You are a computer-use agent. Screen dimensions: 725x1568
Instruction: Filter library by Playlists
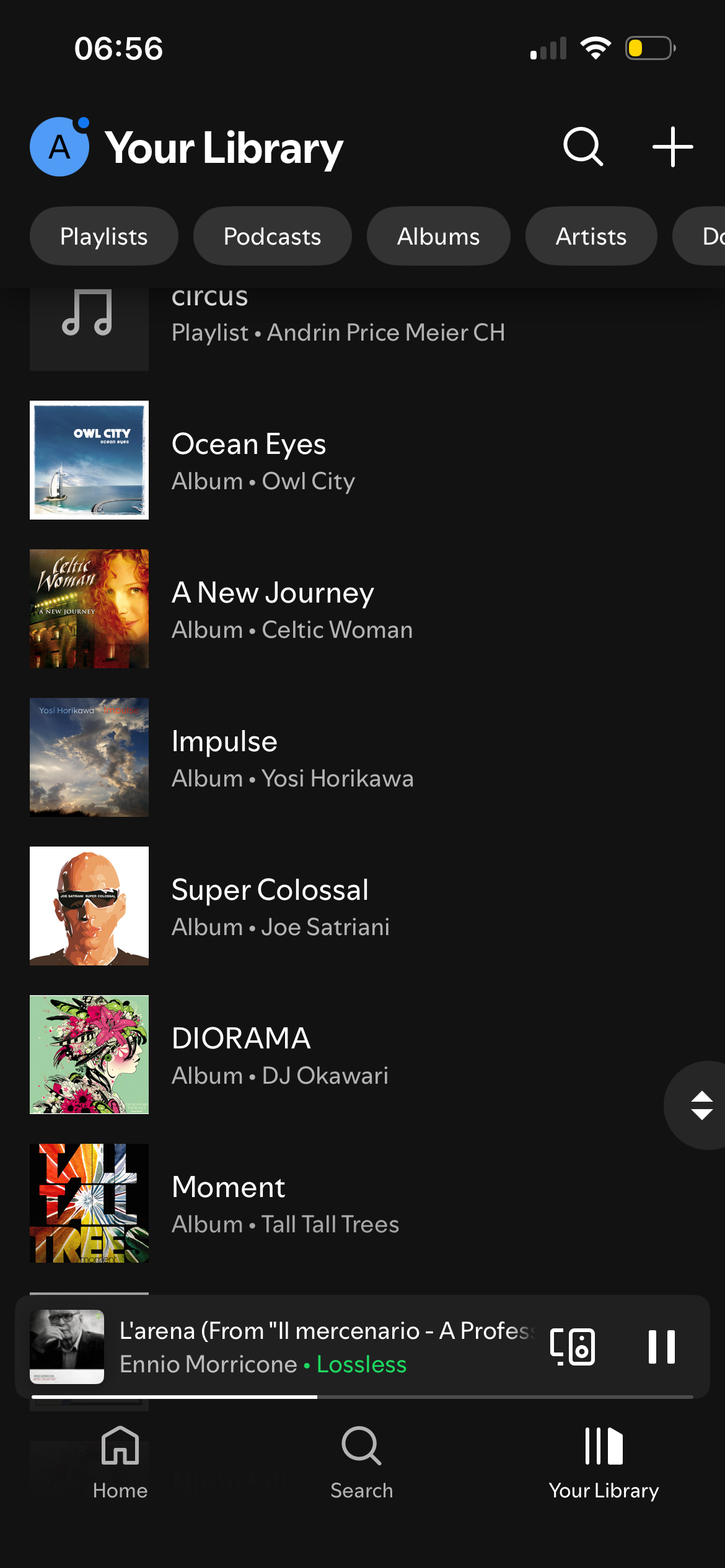103,236
